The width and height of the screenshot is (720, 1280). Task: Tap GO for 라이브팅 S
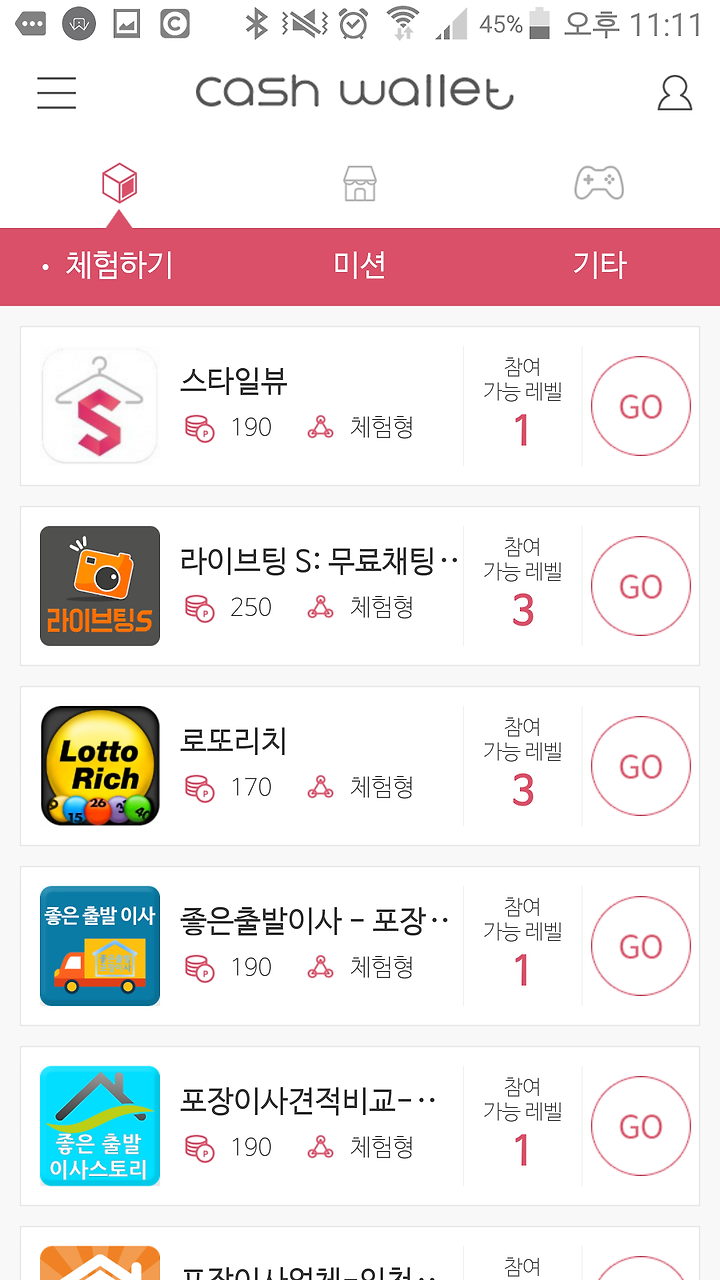(x=641, y=587)
